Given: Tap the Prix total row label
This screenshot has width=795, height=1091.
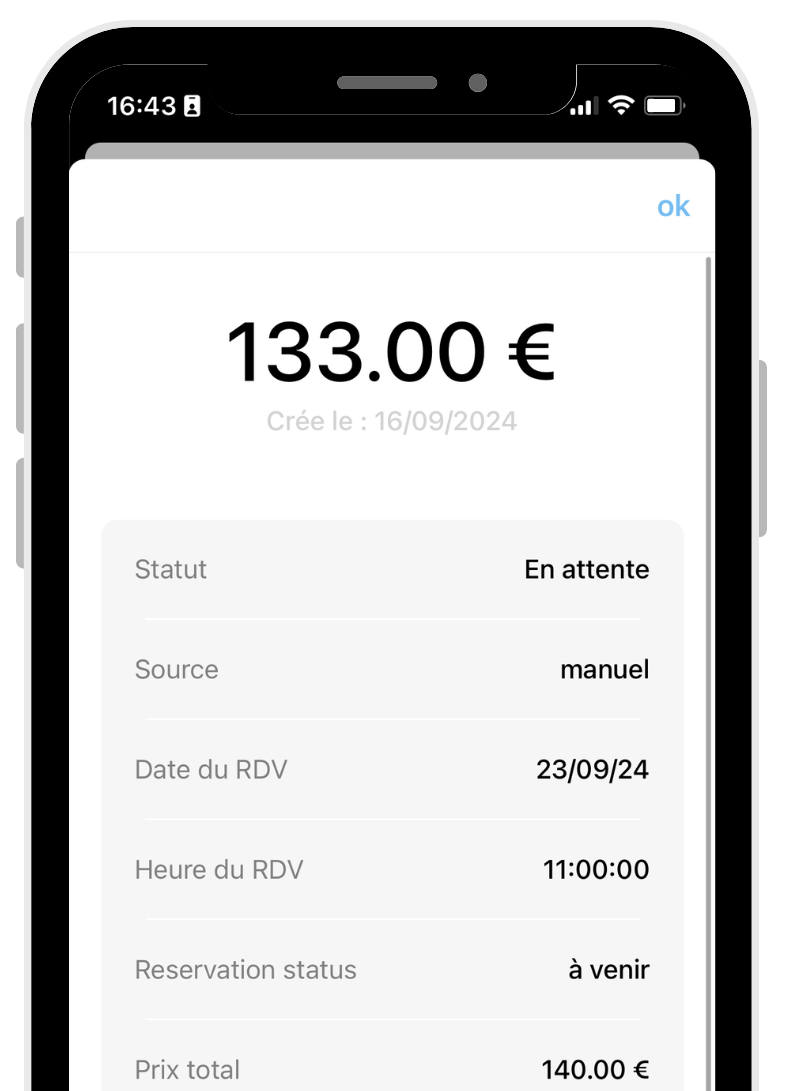Looking at the screenshot, I should (x=187, y=1069).
